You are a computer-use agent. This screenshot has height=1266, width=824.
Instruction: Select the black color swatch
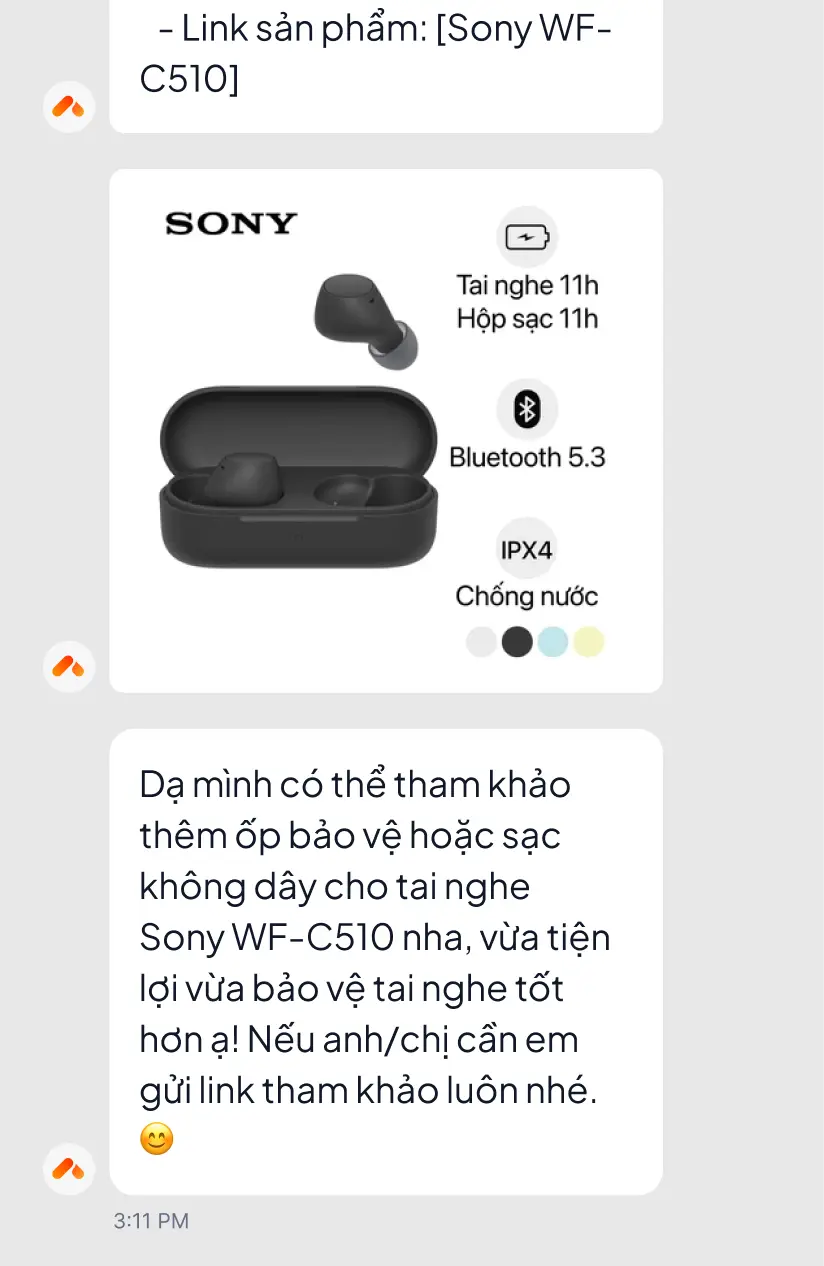click(x=517, y=641)
